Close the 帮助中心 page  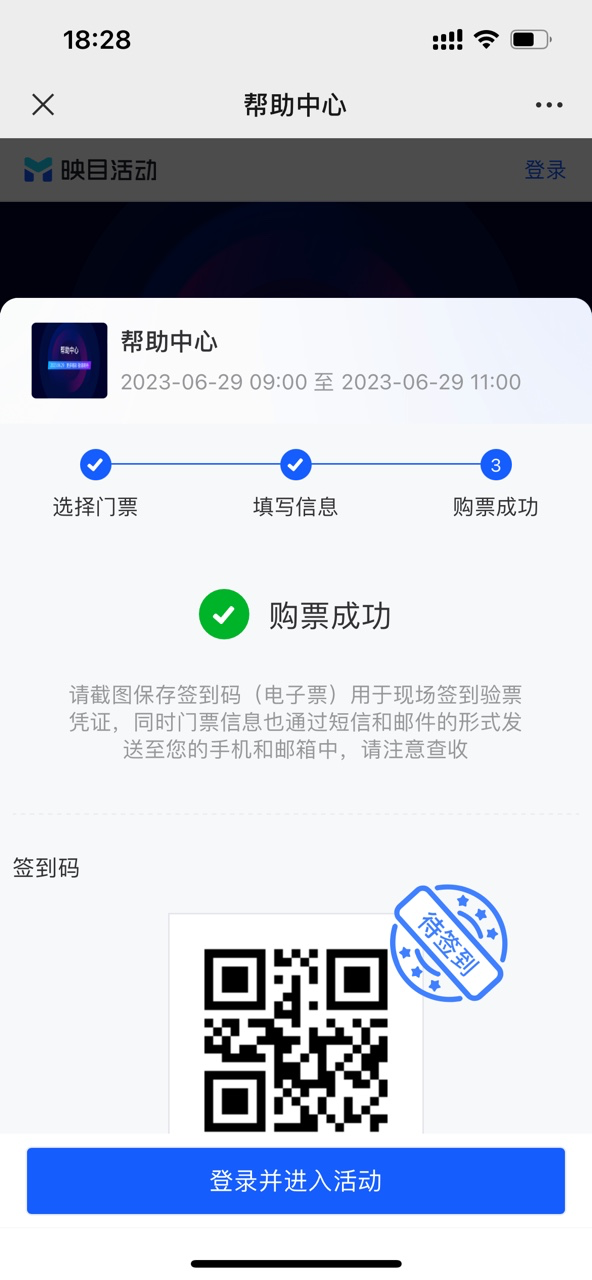[43, 104]
